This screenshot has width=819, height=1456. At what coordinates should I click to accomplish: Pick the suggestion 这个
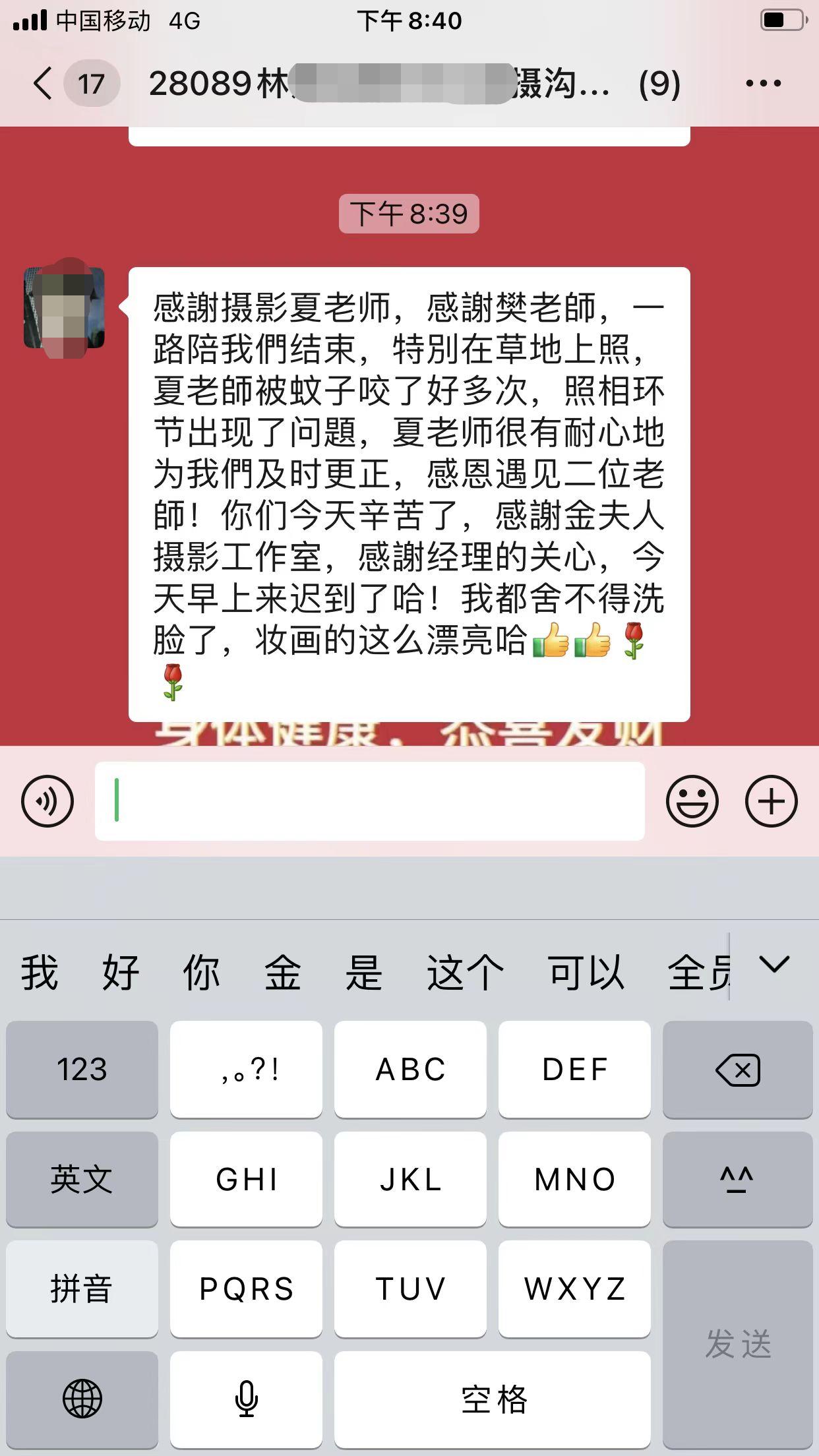click(x=466, y=972)
